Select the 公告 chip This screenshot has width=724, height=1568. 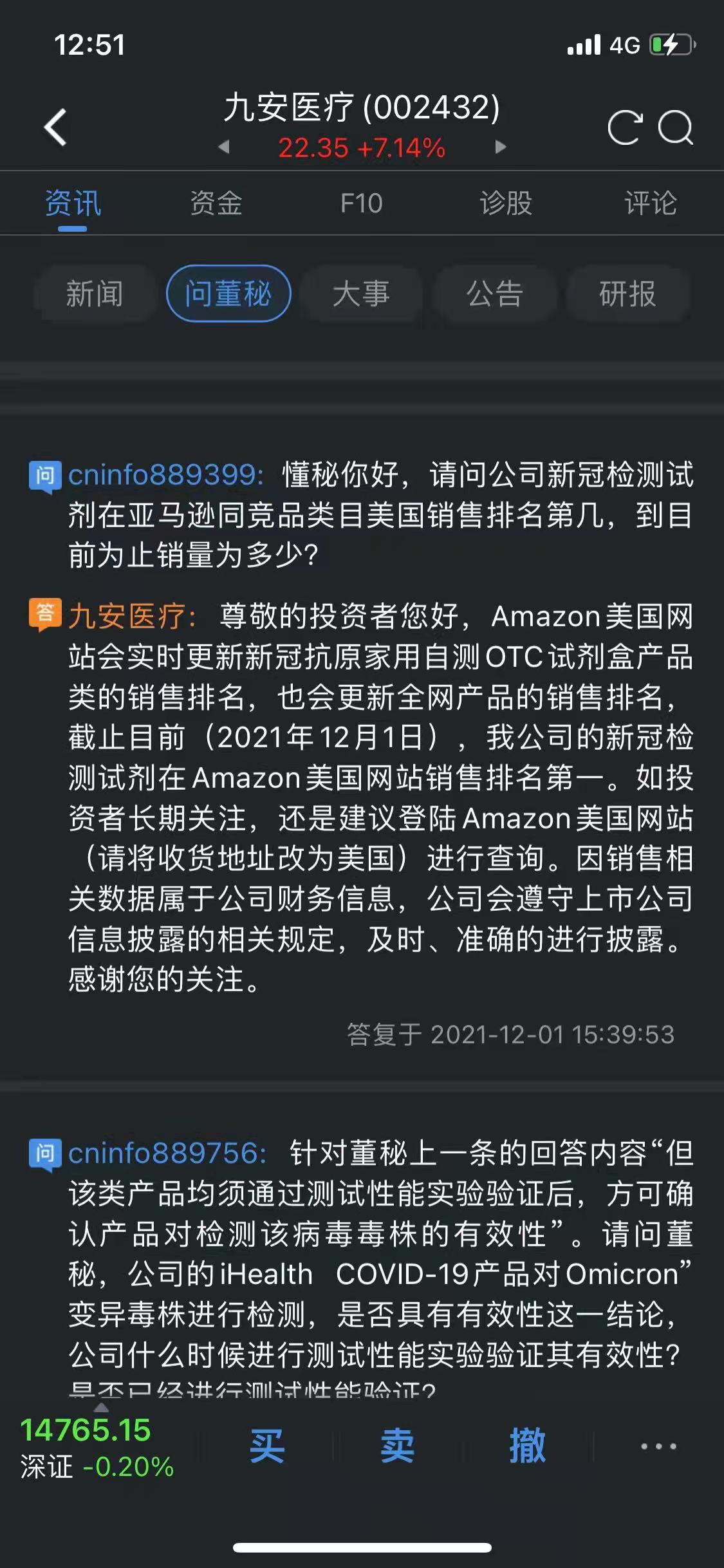[494, 294]
